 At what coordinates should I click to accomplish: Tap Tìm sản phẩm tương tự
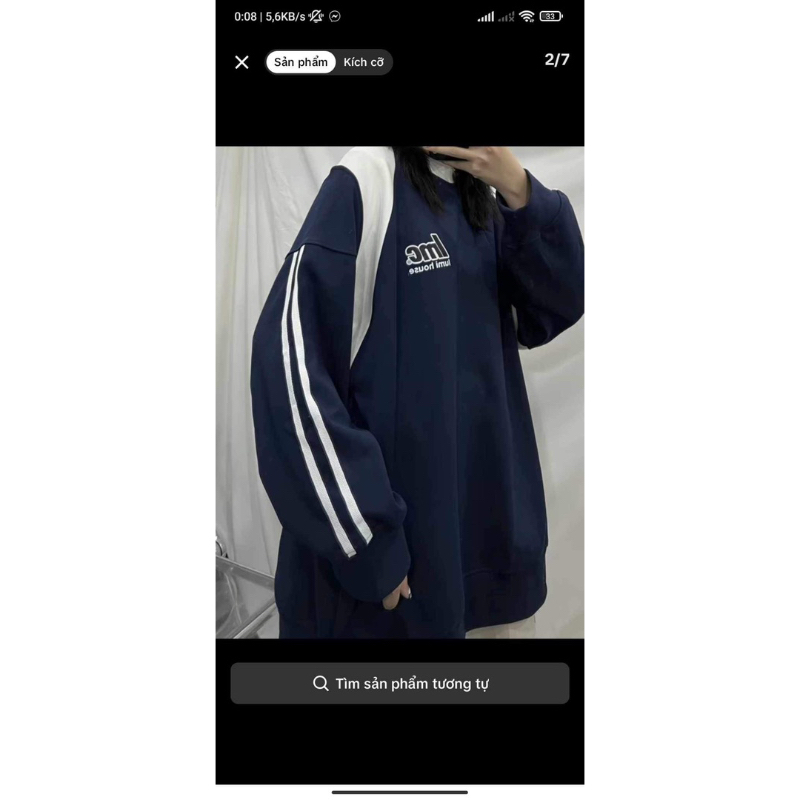point(400,684)
